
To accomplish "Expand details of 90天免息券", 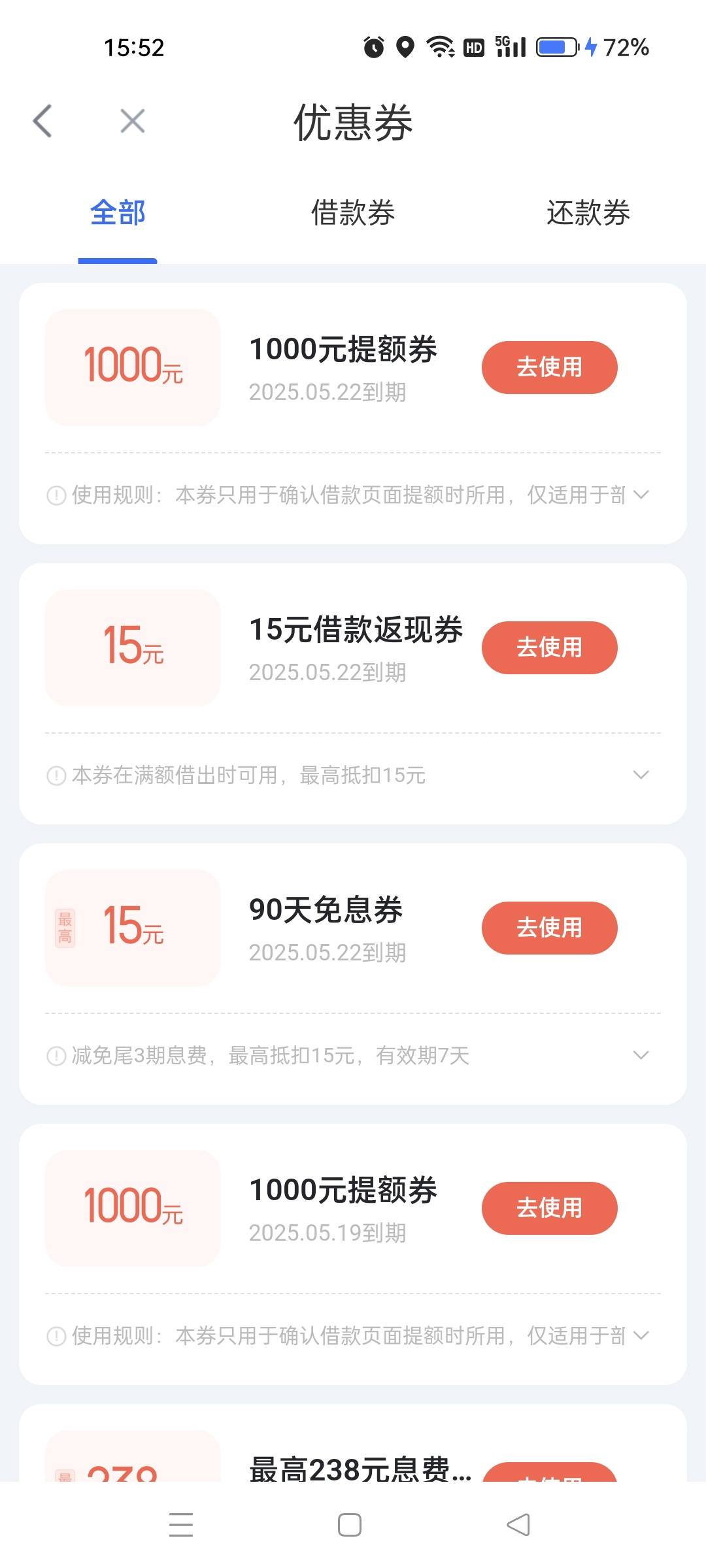I will click(641, 1055).
